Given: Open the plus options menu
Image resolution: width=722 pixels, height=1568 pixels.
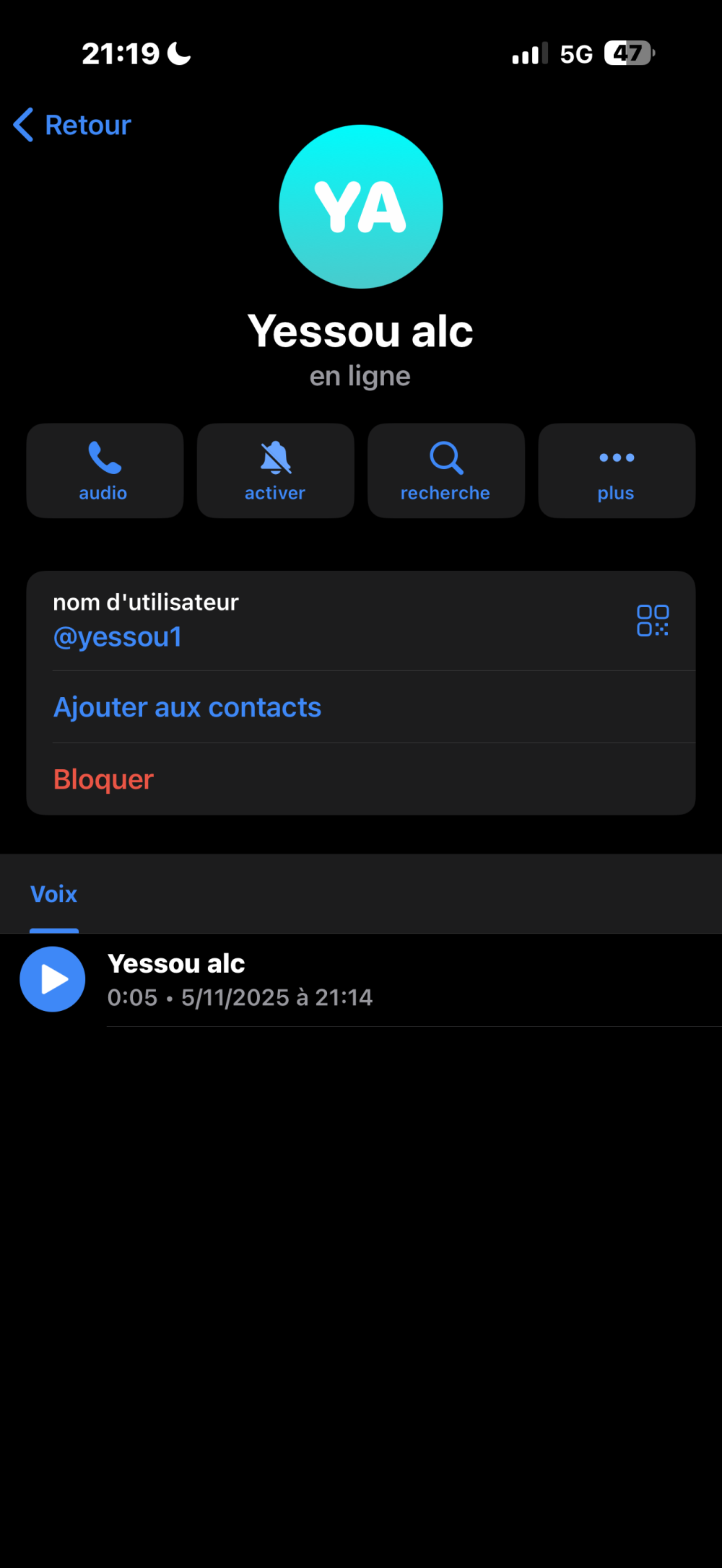Looking at the screenshot, I should point(616,470).
